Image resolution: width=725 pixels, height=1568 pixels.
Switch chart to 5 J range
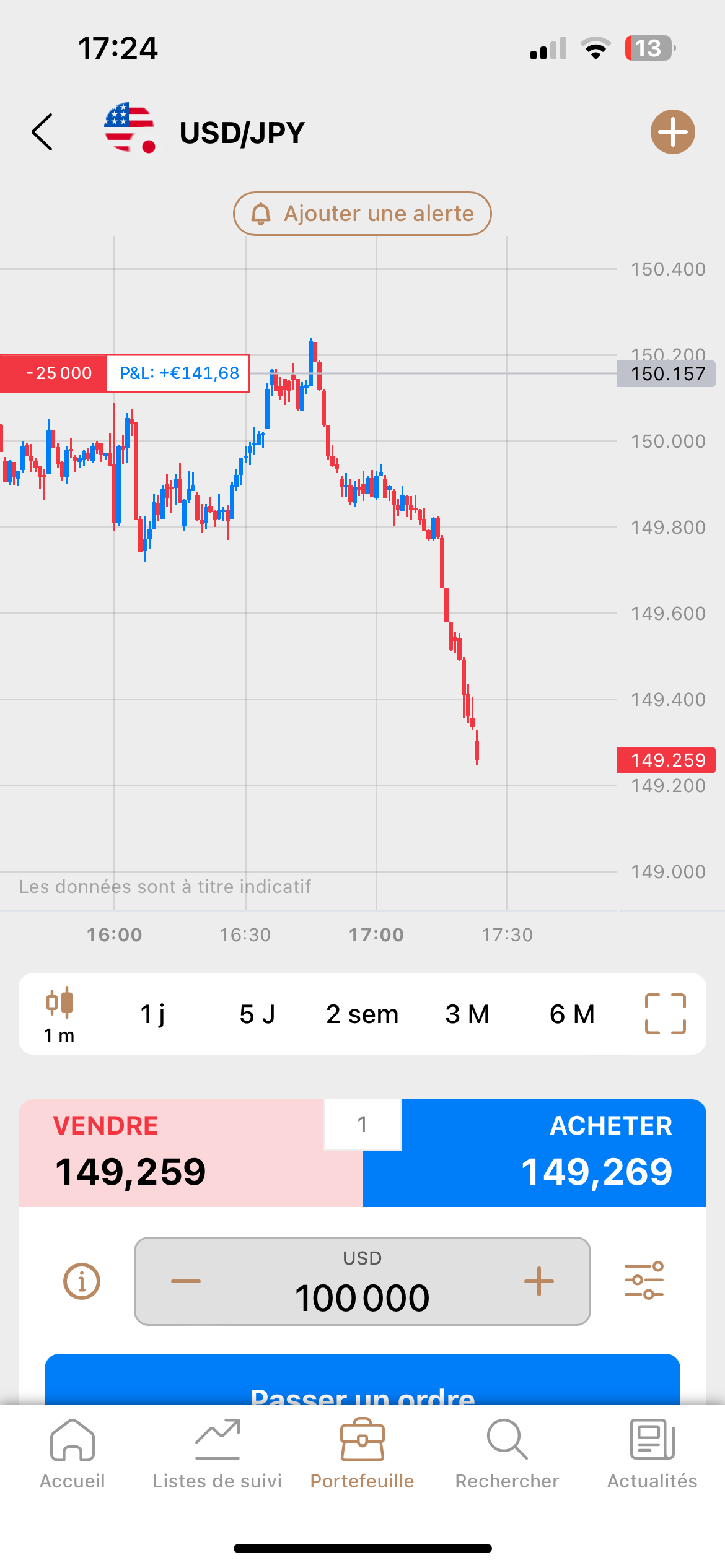257,1014
